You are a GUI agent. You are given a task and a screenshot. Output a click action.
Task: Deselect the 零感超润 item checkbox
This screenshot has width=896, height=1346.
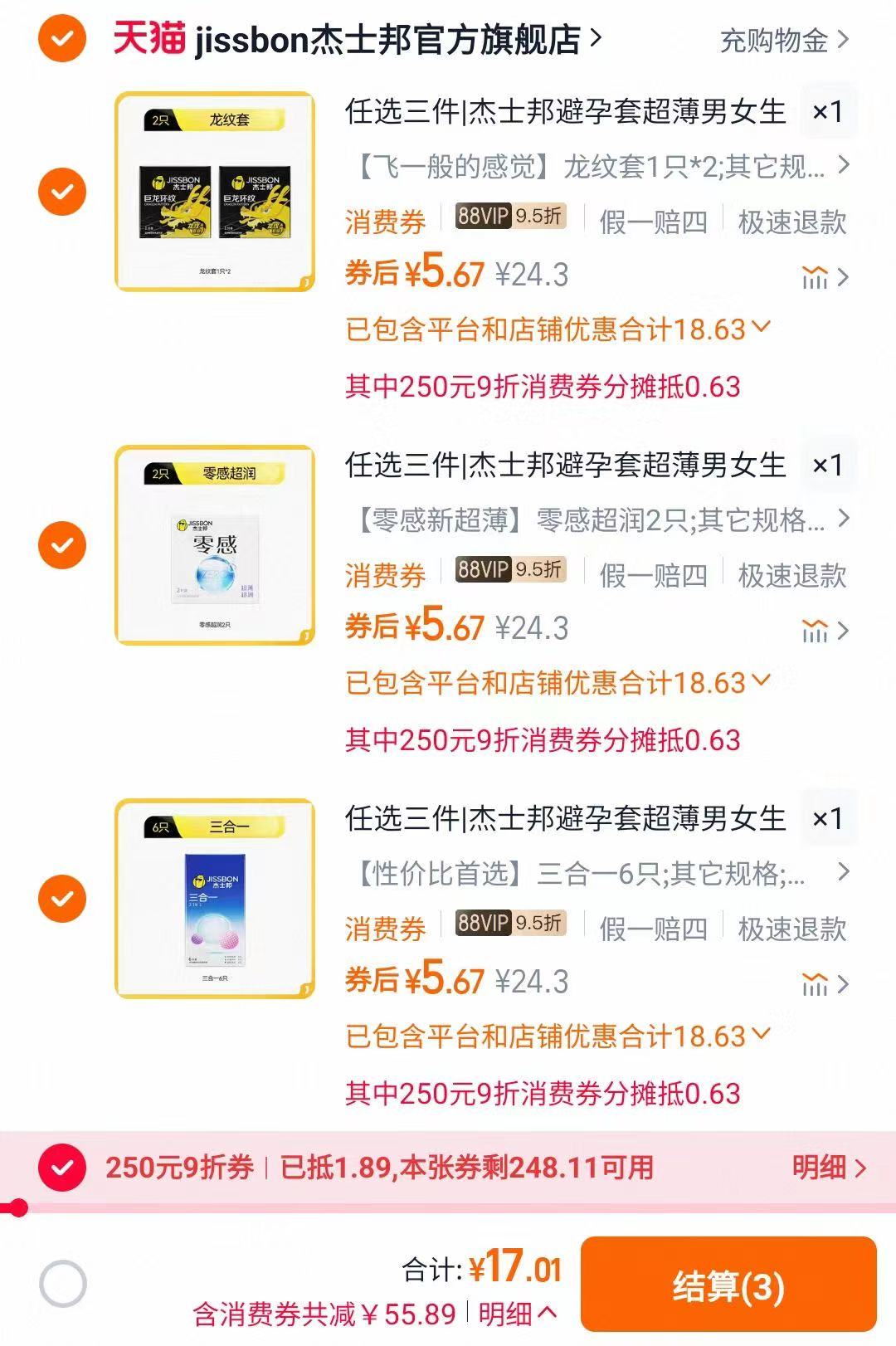(x=62, y=545)
